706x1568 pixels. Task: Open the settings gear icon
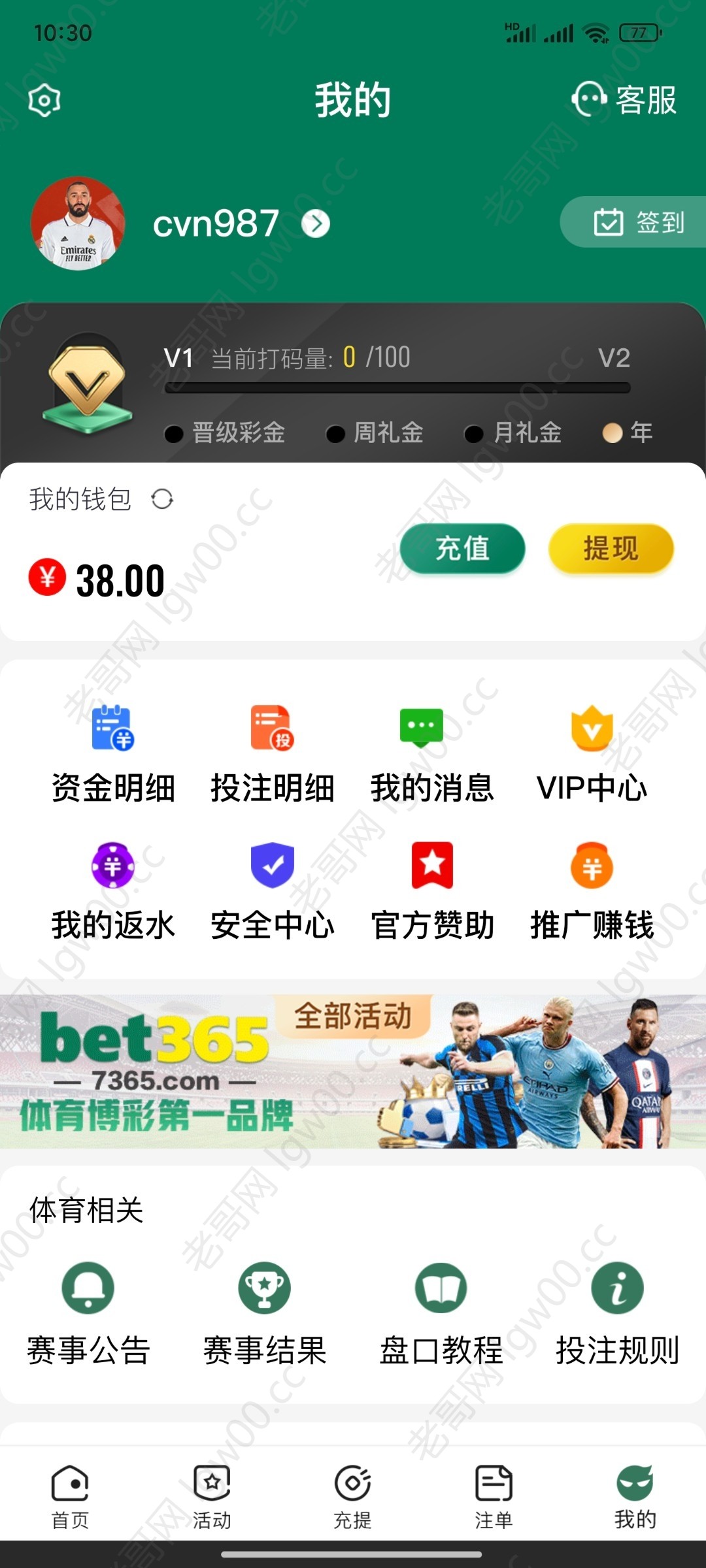(x=44, y=101)
